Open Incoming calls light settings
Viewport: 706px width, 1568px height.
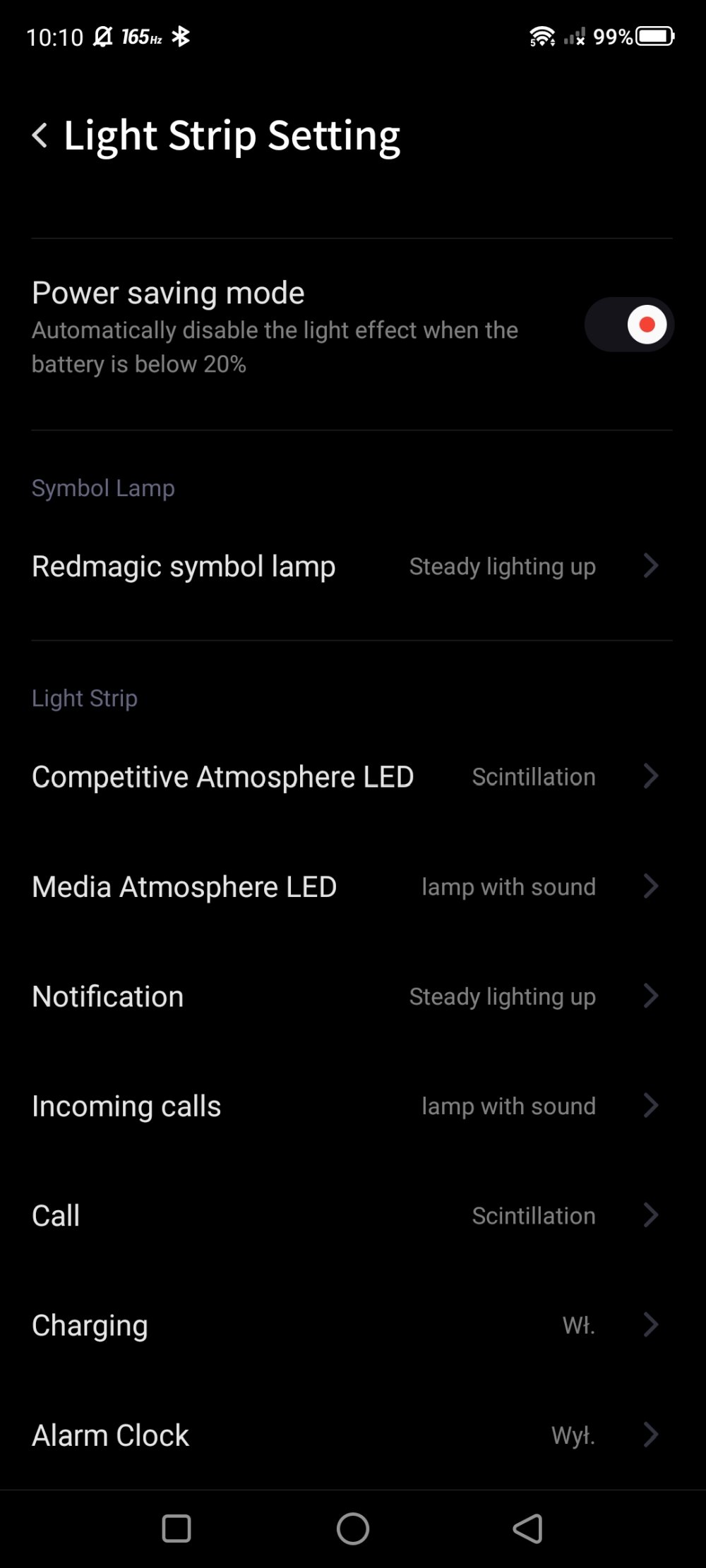[352, 1106]
